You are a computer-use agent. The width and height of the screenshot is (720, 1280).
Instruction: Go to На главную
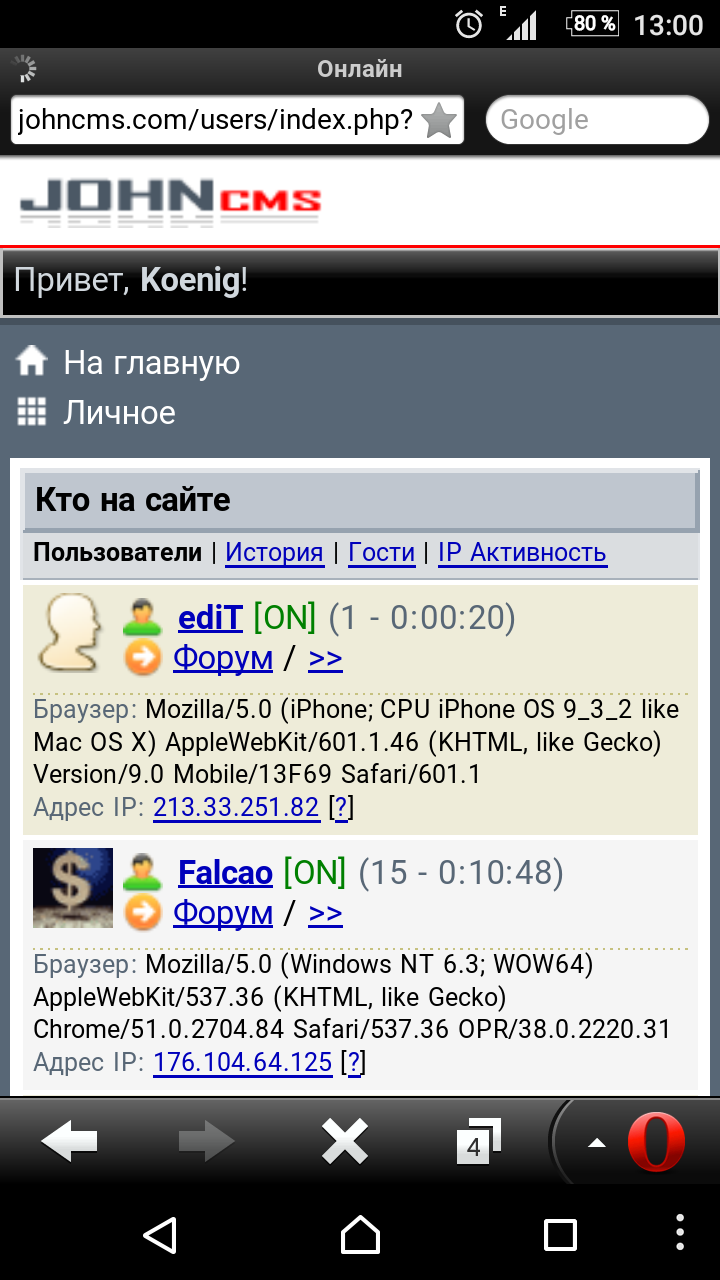coord(151,362)
